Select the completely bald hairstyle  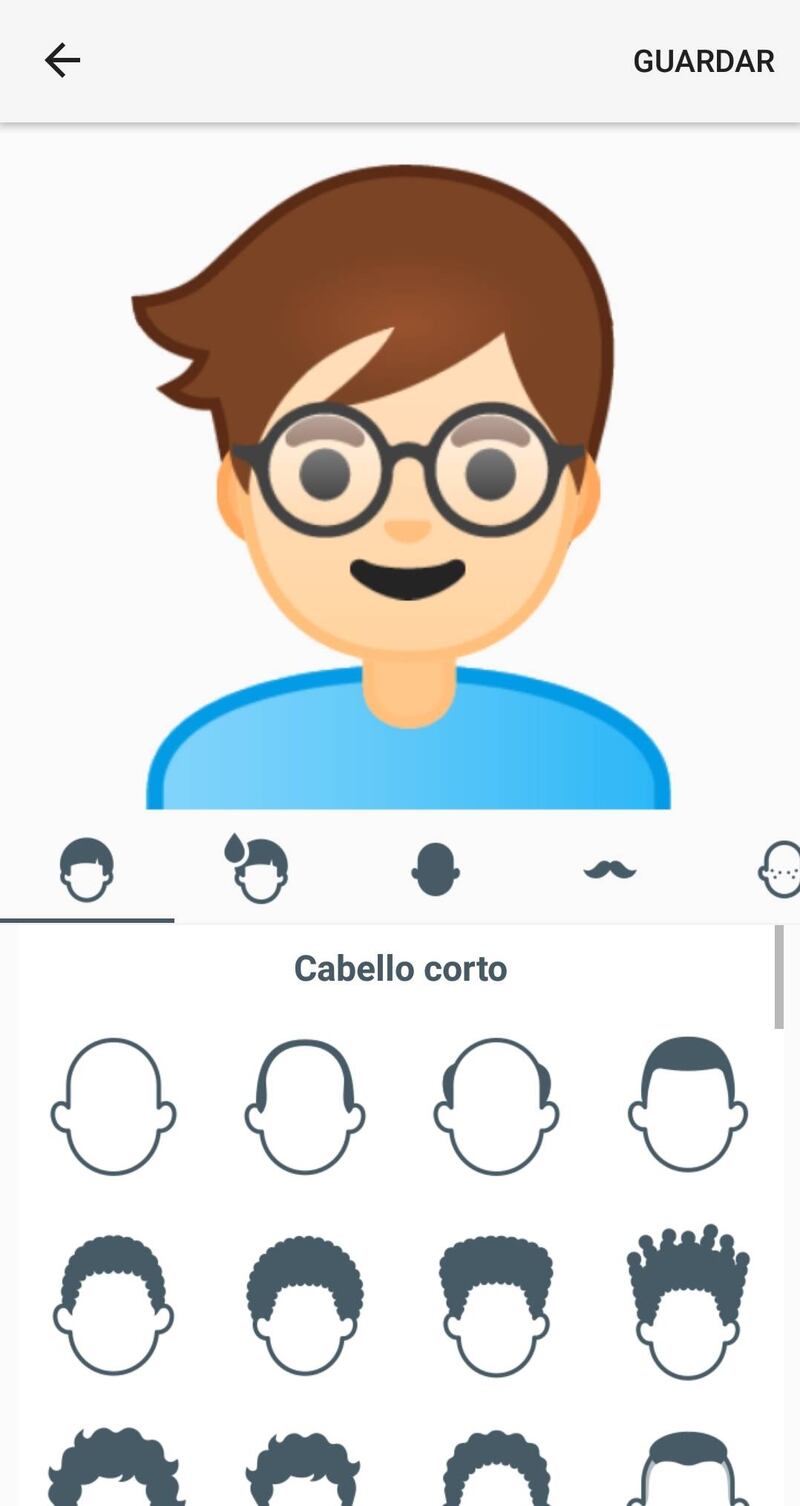(x=113, y=1106)
